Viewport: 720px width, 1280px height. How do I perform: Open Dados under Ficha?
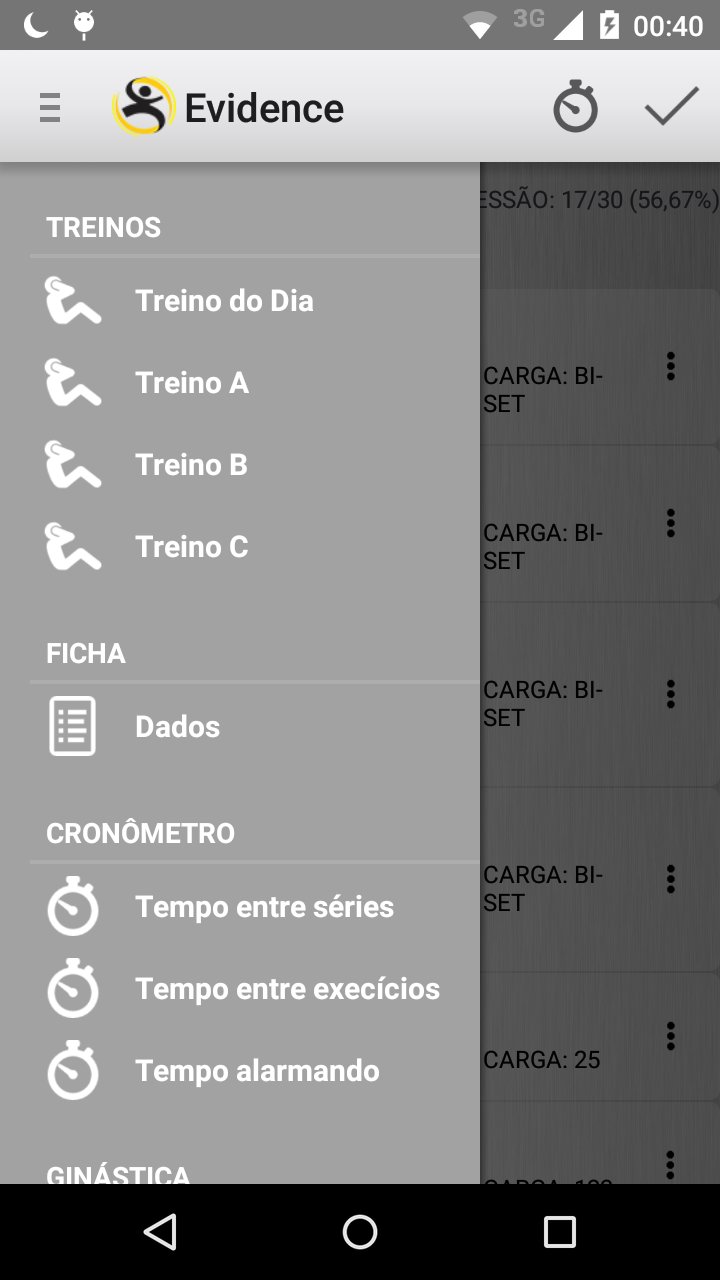pyautogui.click(x=177, y=727)
